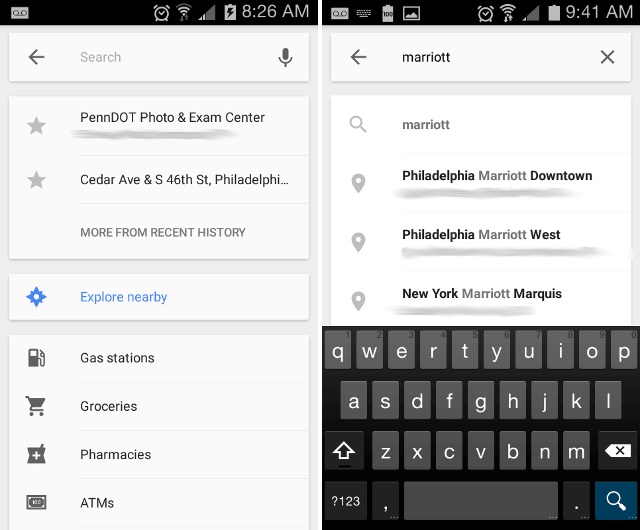Select ATMs category

[x=97, y=503]
